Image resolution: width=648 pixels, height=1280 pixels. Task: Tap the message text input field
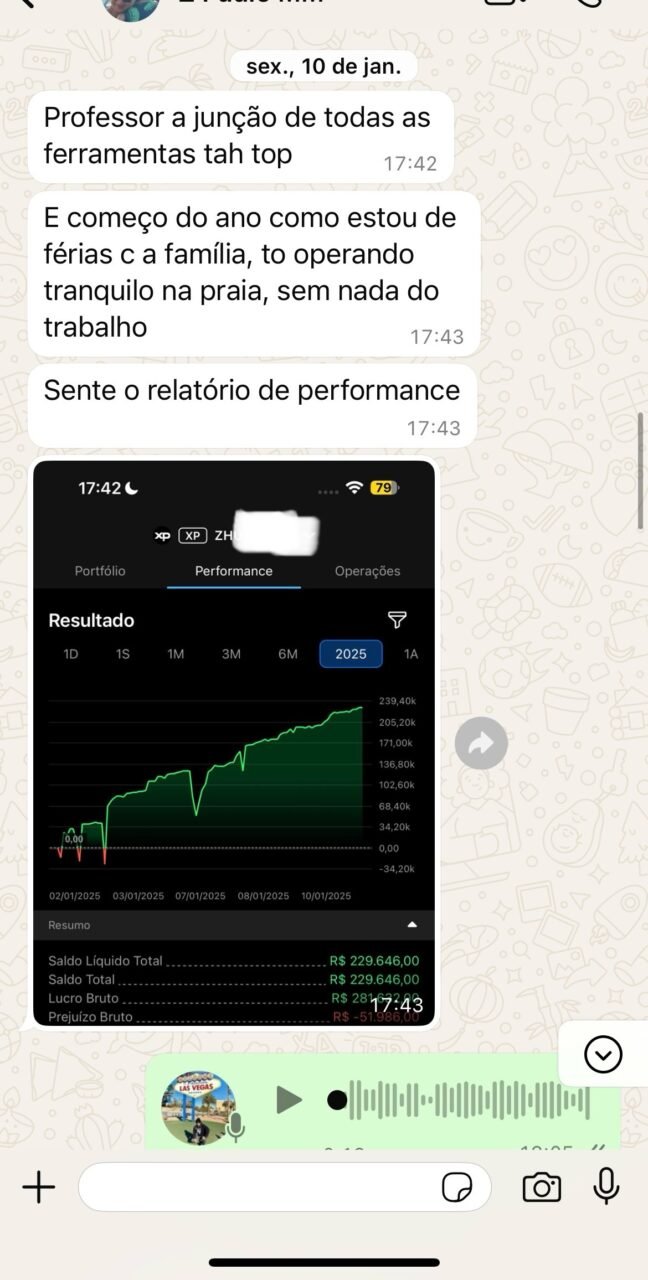point(260,1187)
